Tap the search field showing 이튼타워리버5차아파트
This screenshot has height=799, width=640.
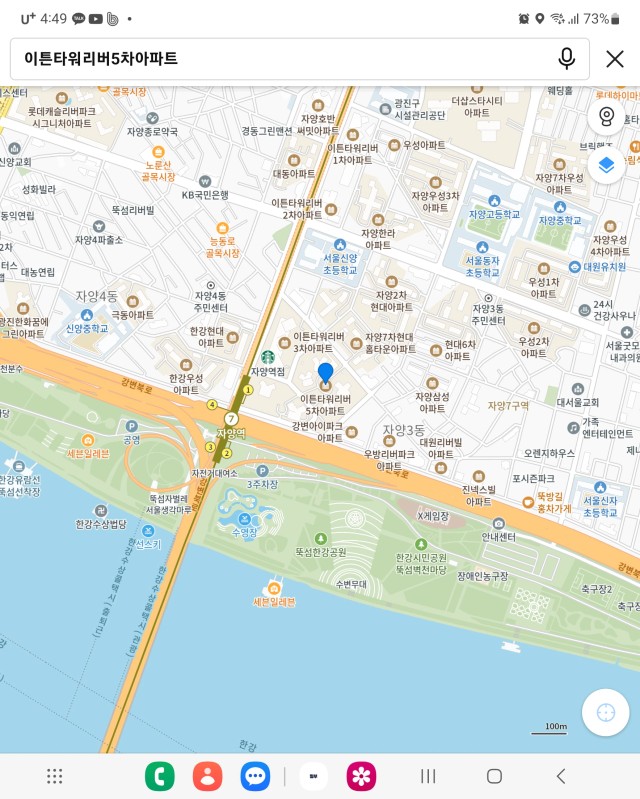[x=280, y=59]
